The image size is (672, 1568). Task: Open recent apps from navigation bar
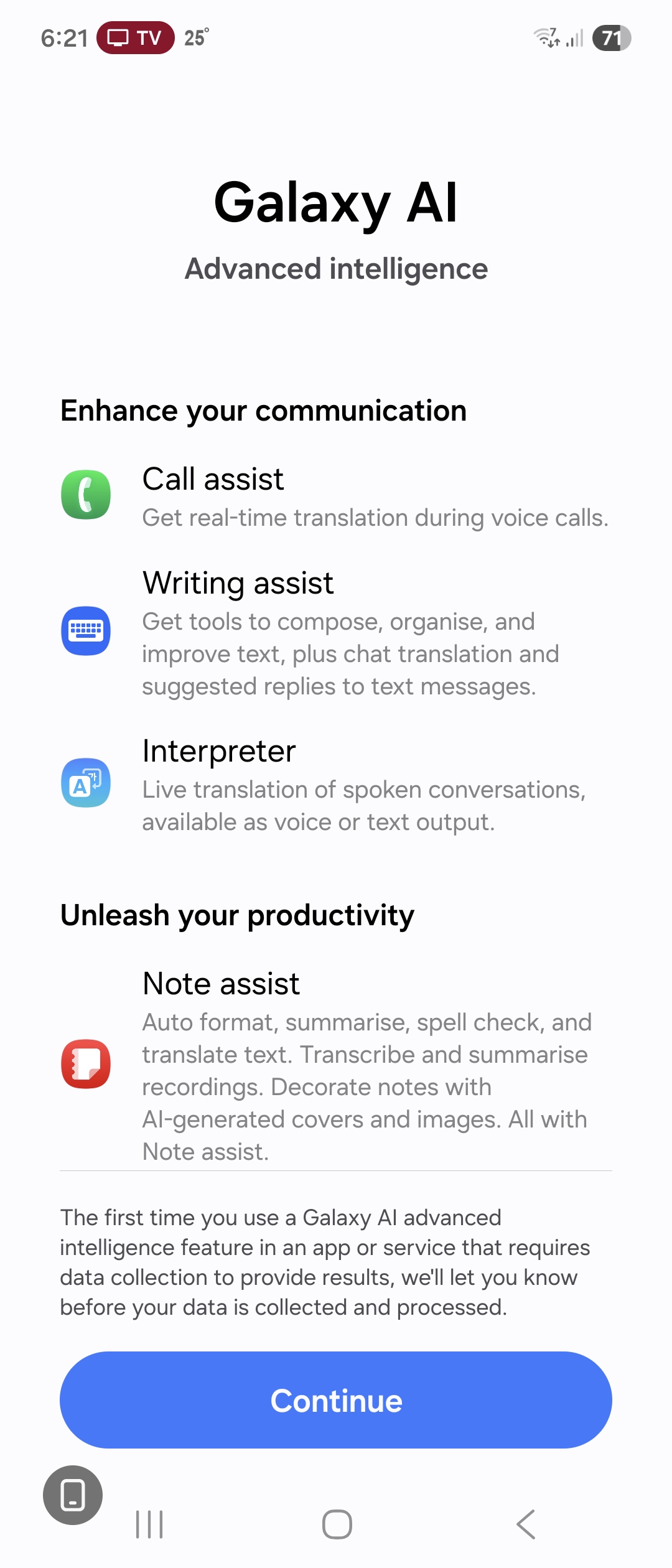(x=149, y=1524)
